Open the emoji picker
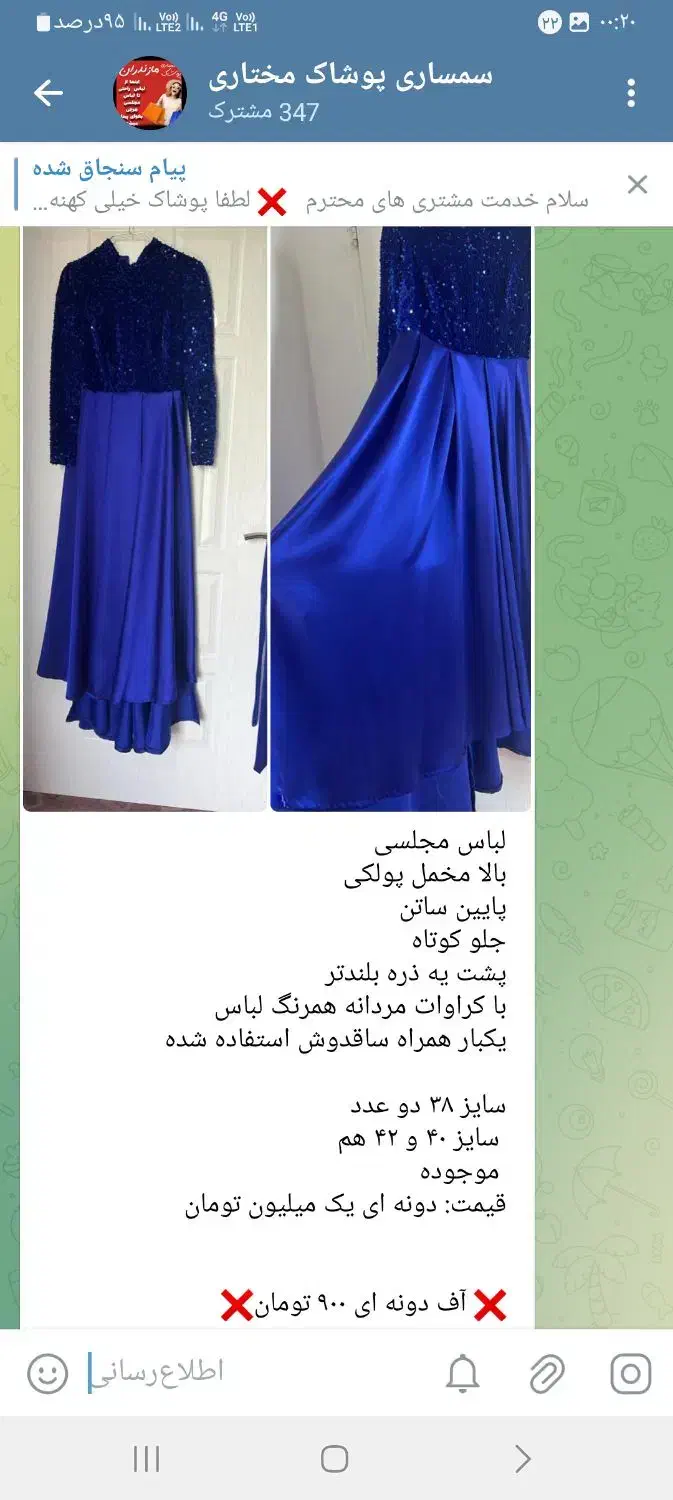 [x=47, y=1373]
